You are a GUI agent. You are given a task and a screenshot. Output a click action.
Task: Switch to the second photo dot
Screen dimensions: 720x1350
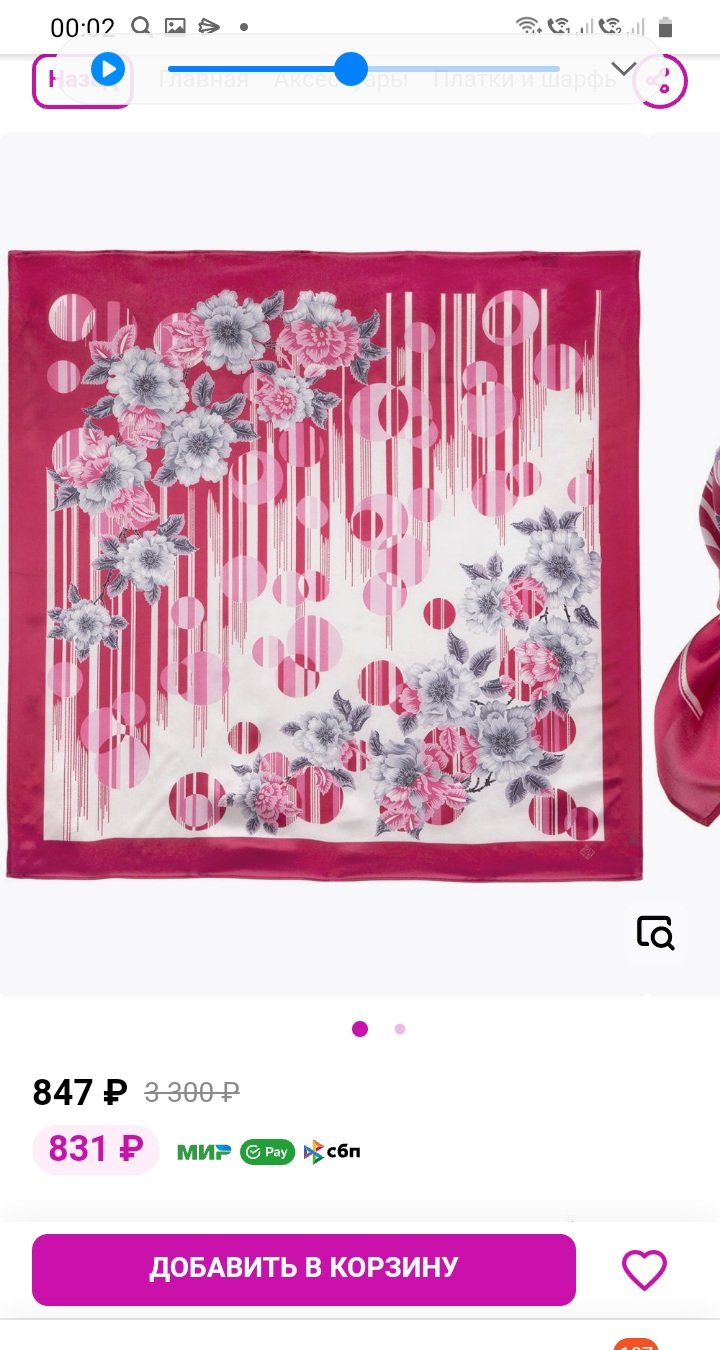point(400,1029)
